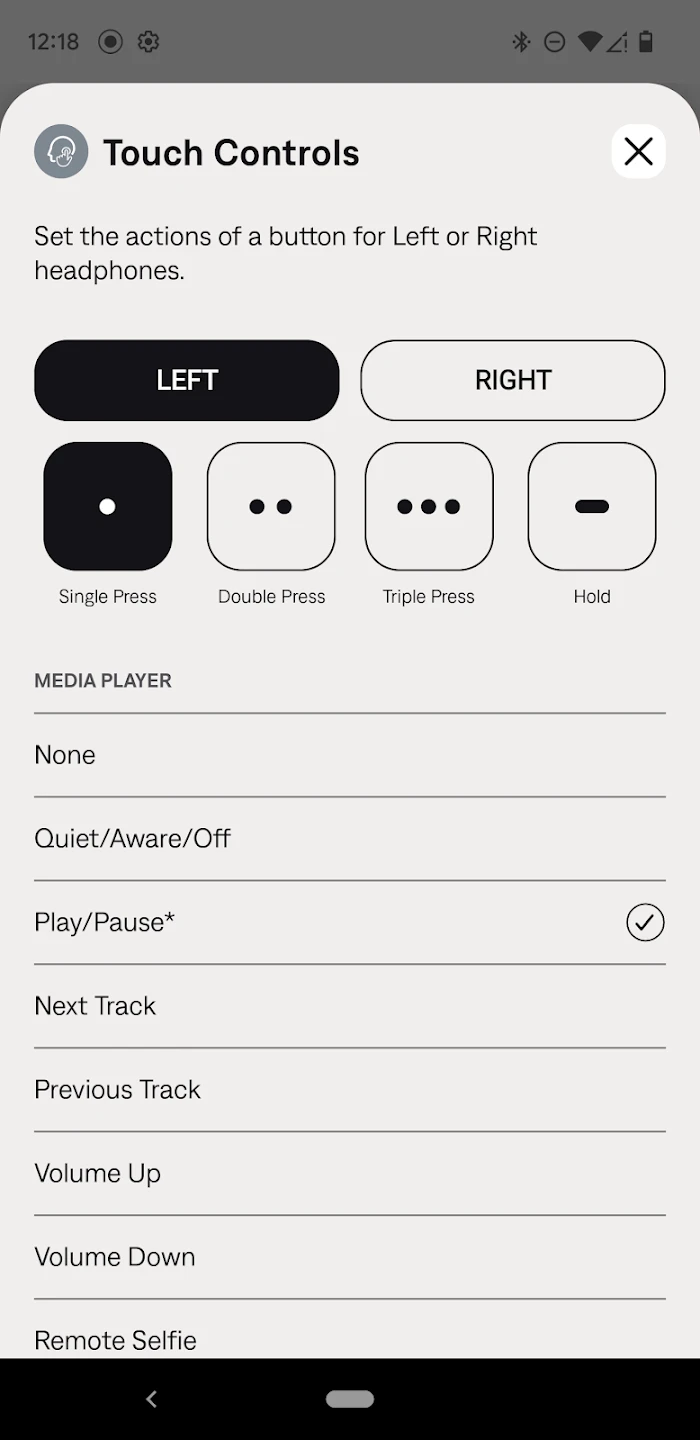Select the Triple Press gesture

(429, 507)
